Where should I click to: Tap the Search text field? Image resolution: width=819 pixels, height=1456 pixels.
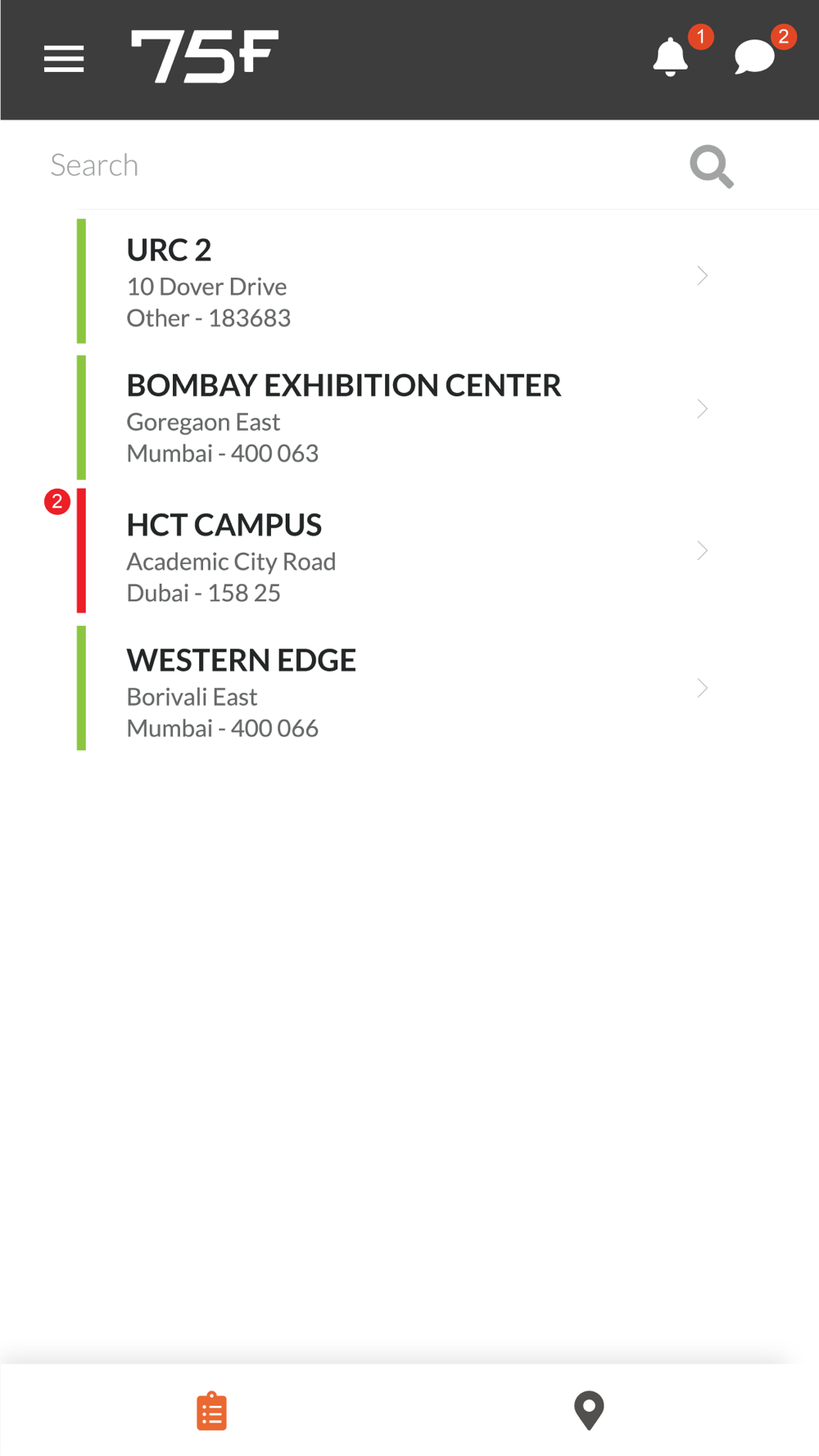coord(360,165)
